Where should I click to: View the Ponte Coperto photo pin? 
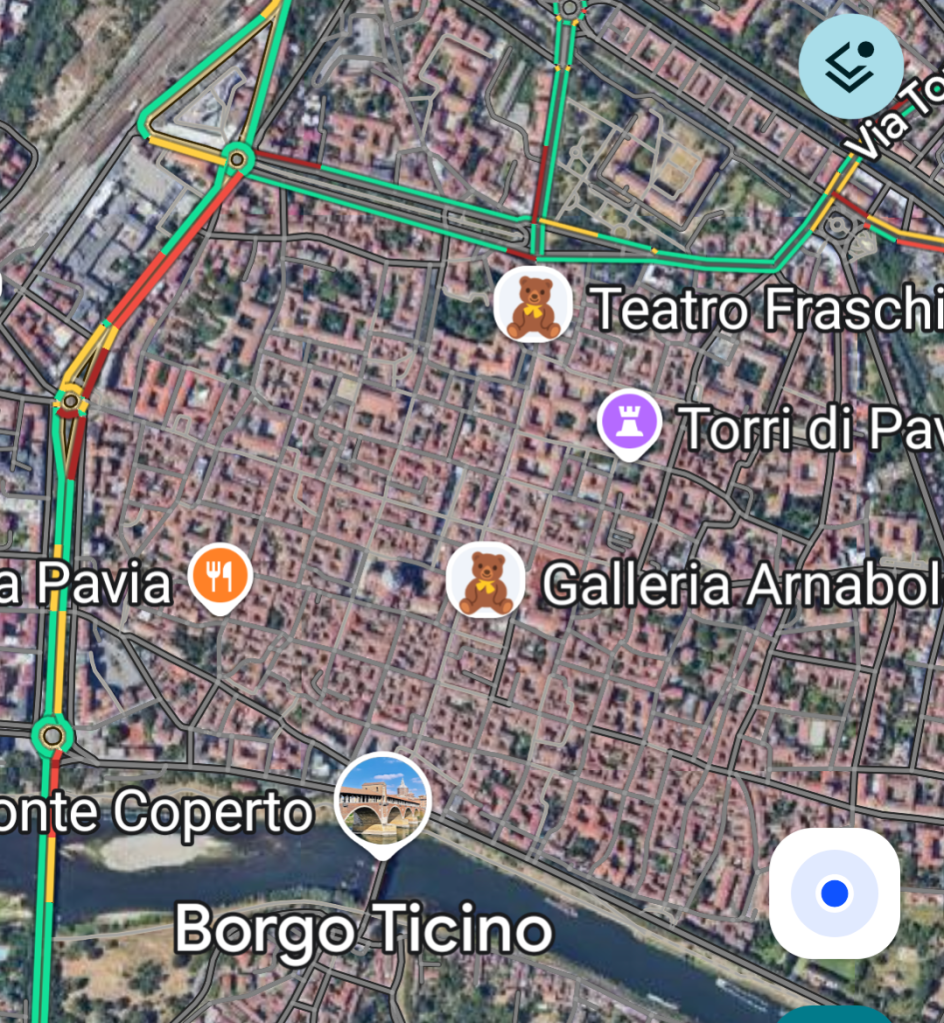pyautogui.click(x=383, y=802)
